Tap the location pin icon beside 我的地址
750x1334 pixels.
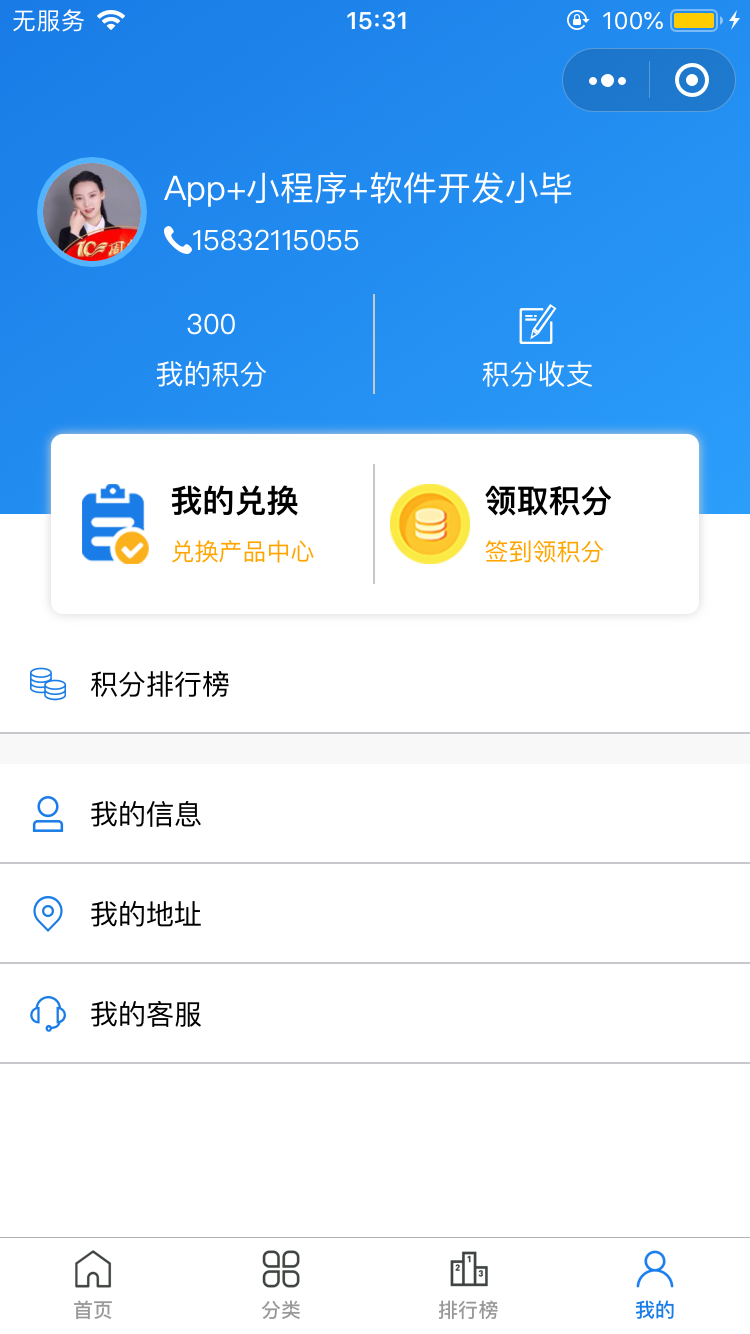coord(47,913)
